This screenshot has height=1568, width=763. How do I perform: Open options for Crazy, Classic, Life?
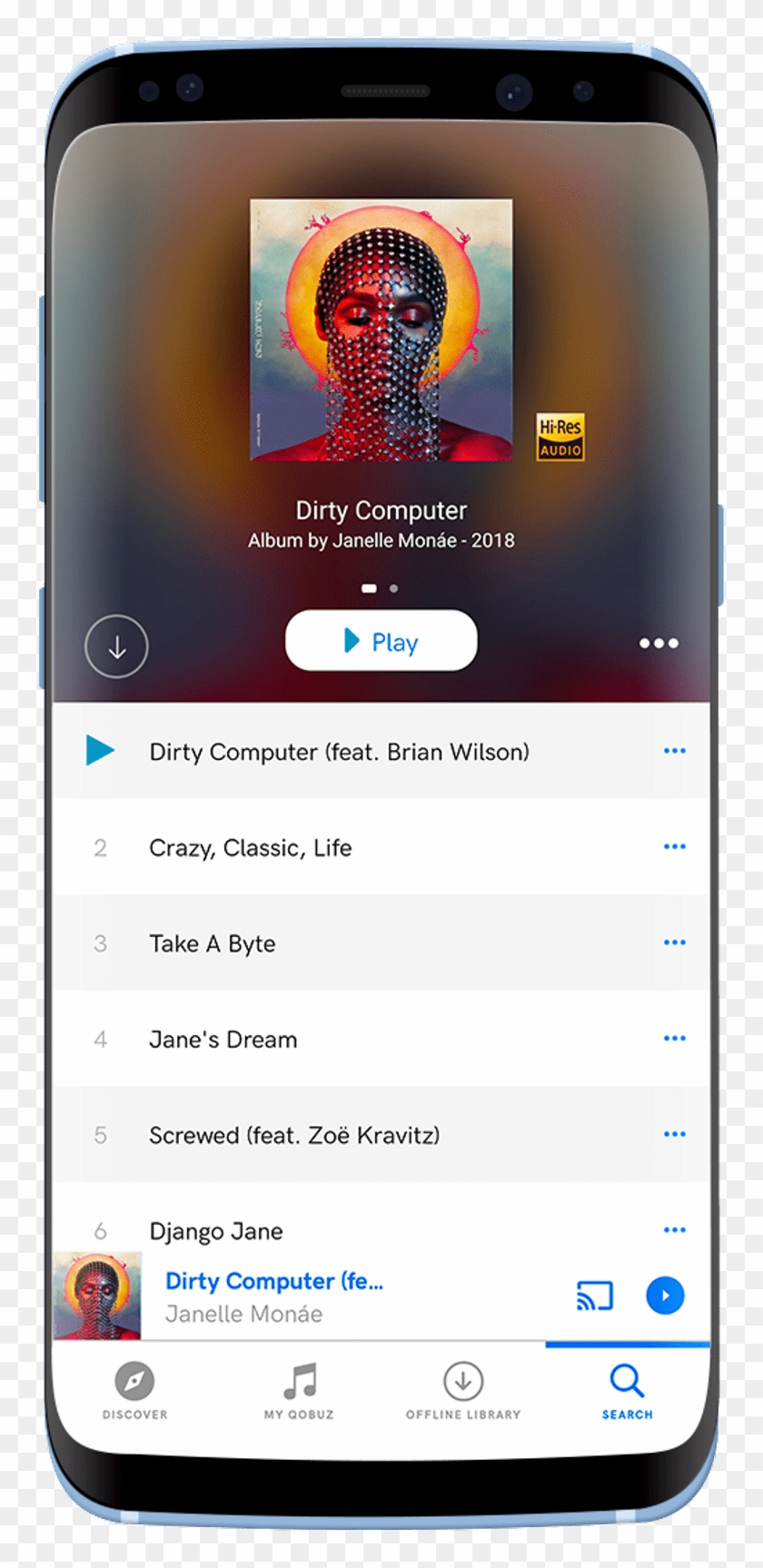click(x=674, y=846)
